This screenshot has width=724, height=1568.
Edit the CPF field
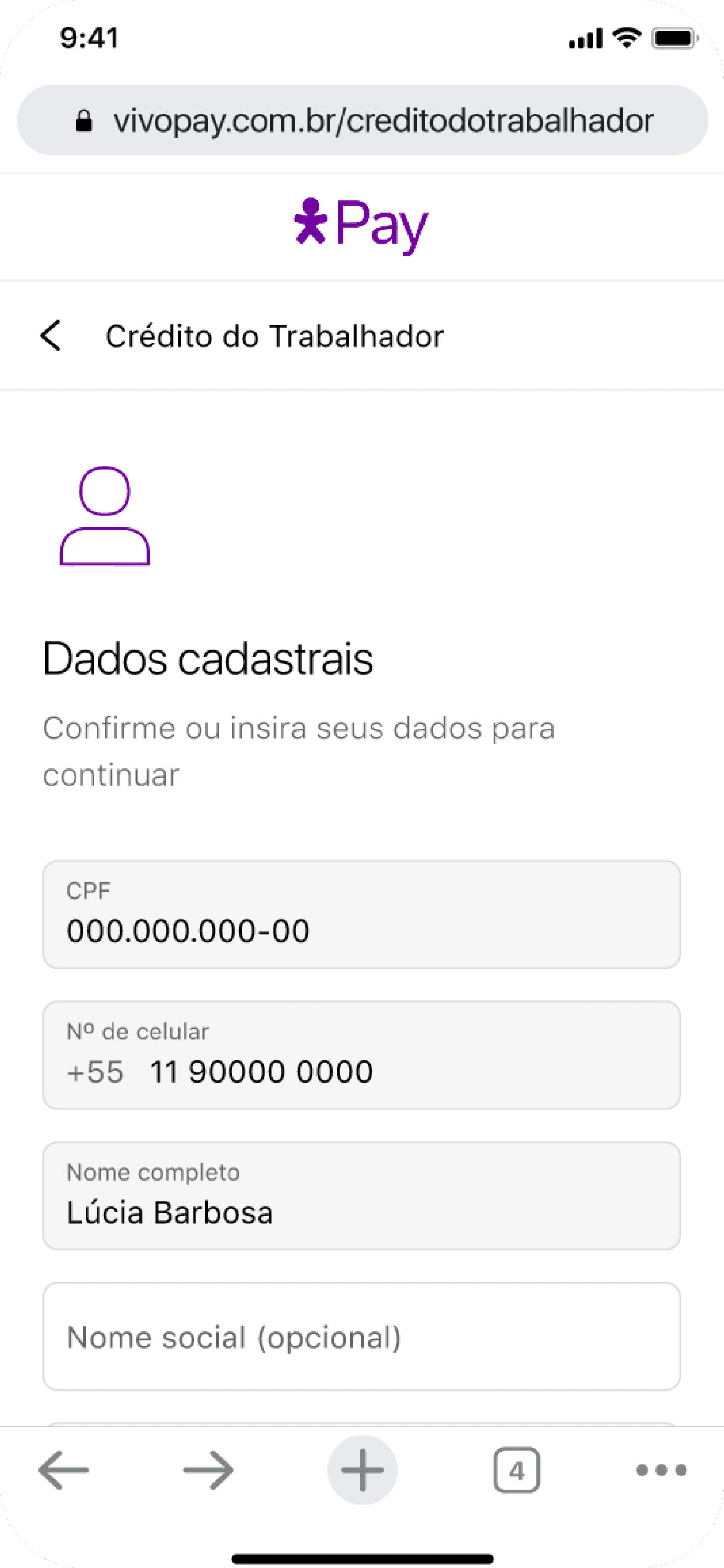[x=362, y=914]
